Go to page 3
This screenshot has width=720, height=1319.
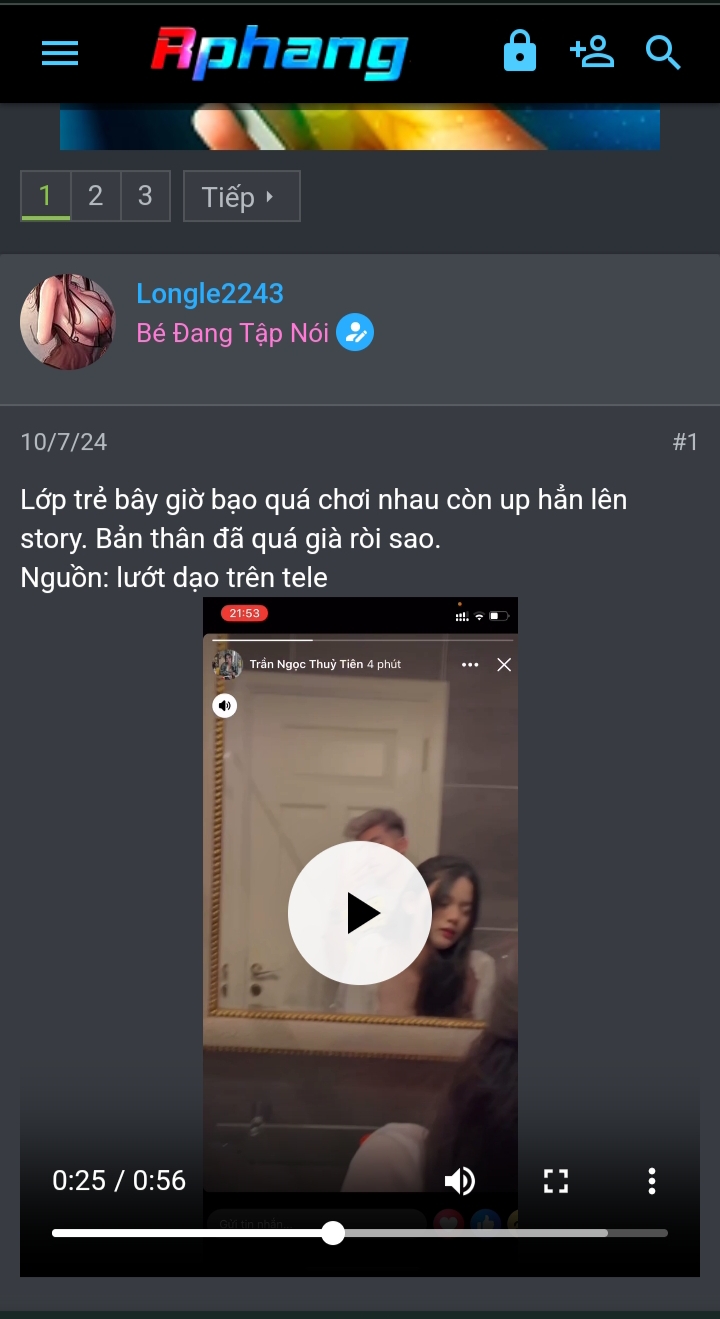(x=145, y=196)
